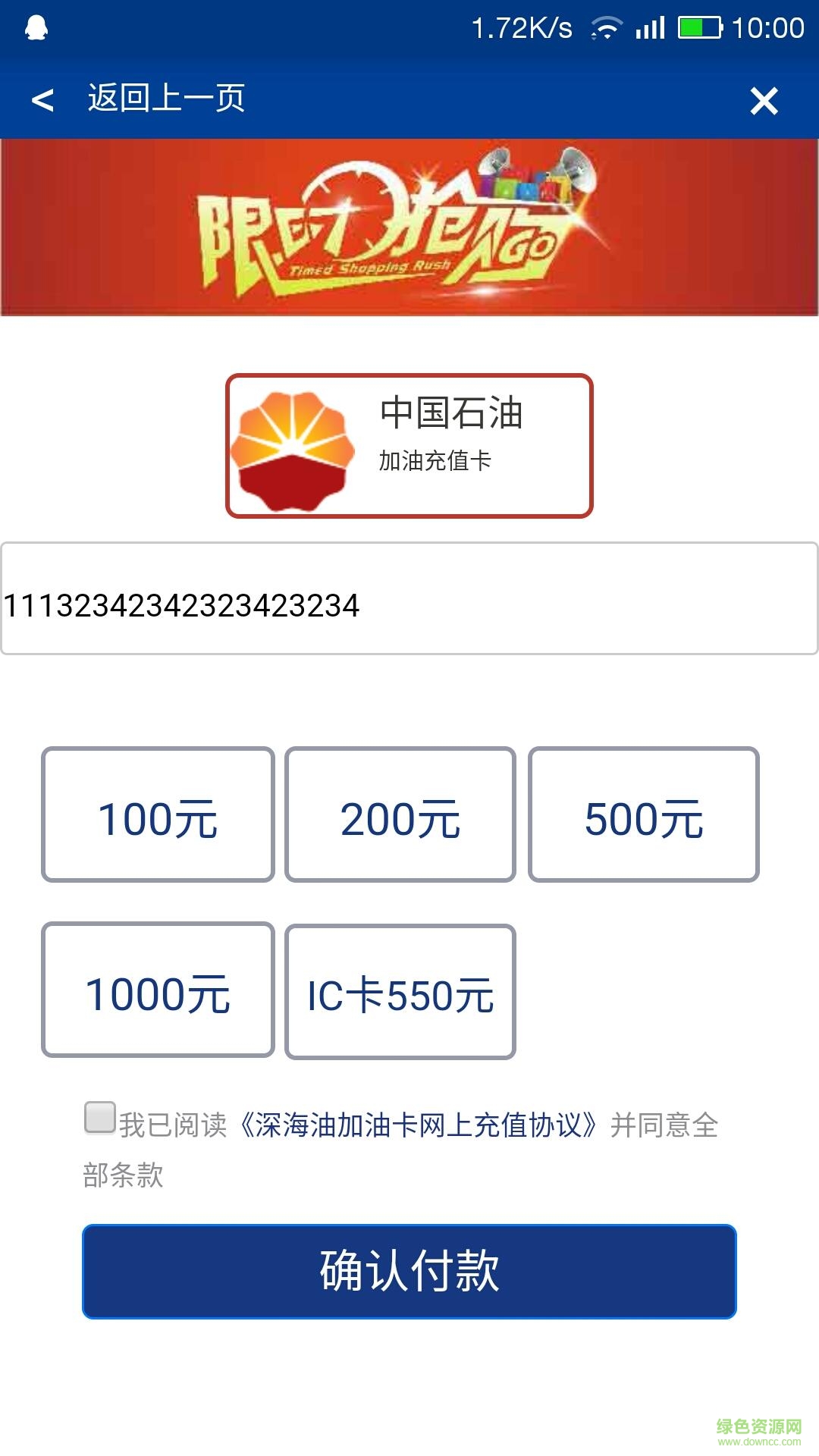Choose the 100元 recharge amount
819x1456 pixels.
(158, 814)
